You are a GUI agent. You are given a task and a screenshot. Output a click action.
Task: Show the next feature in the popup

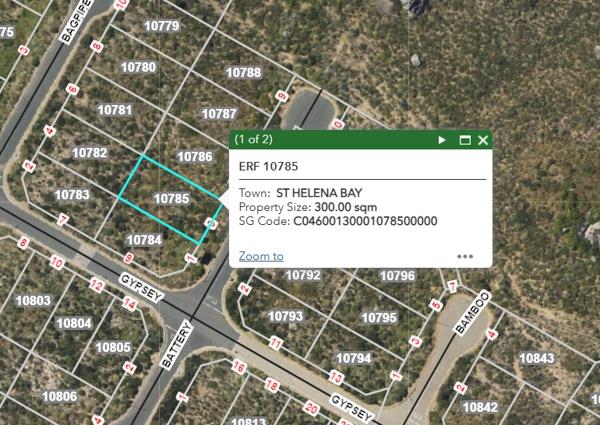(442, 140)
